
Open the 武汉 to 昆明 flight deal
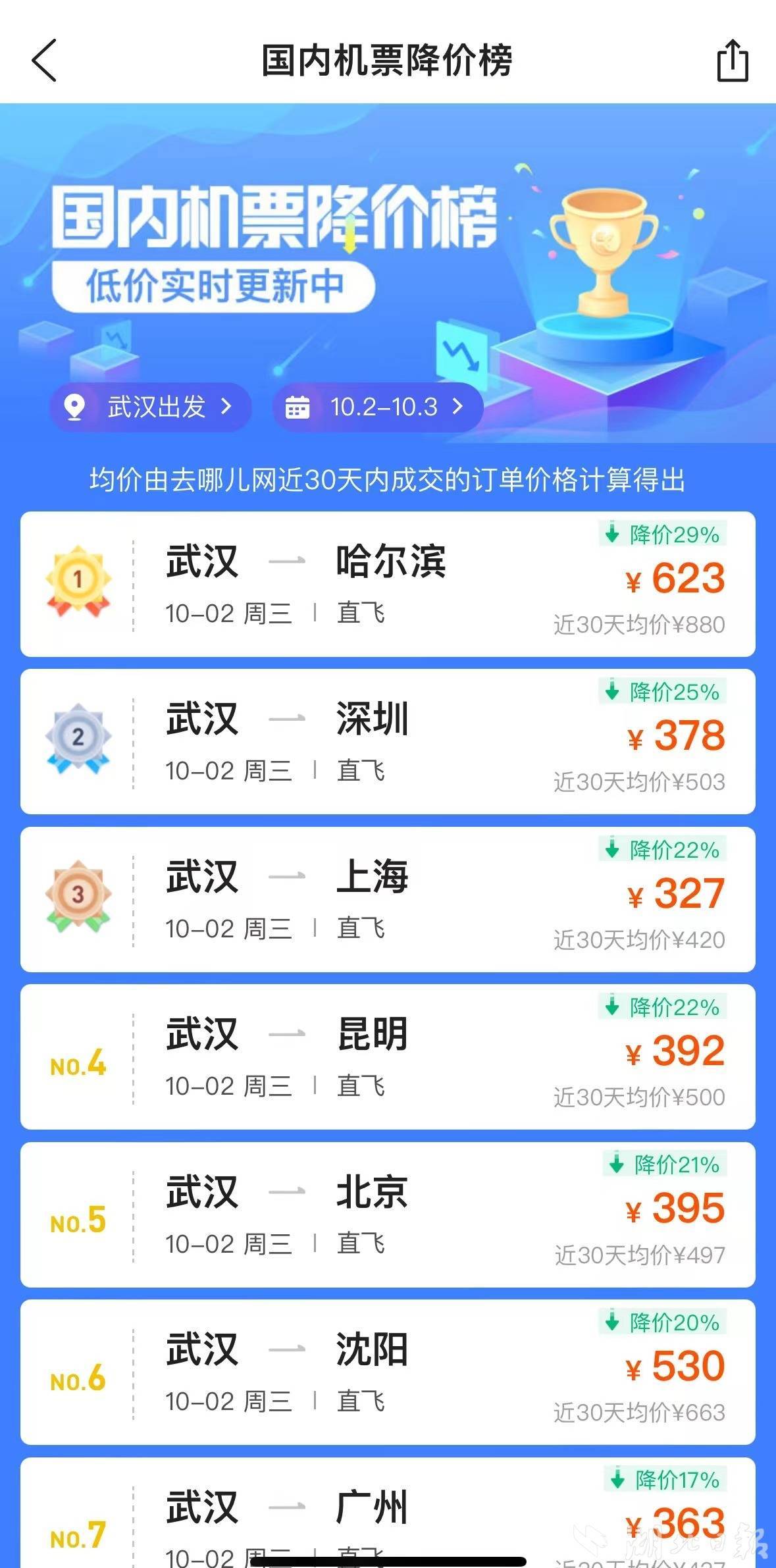[x=388, y=1057]
